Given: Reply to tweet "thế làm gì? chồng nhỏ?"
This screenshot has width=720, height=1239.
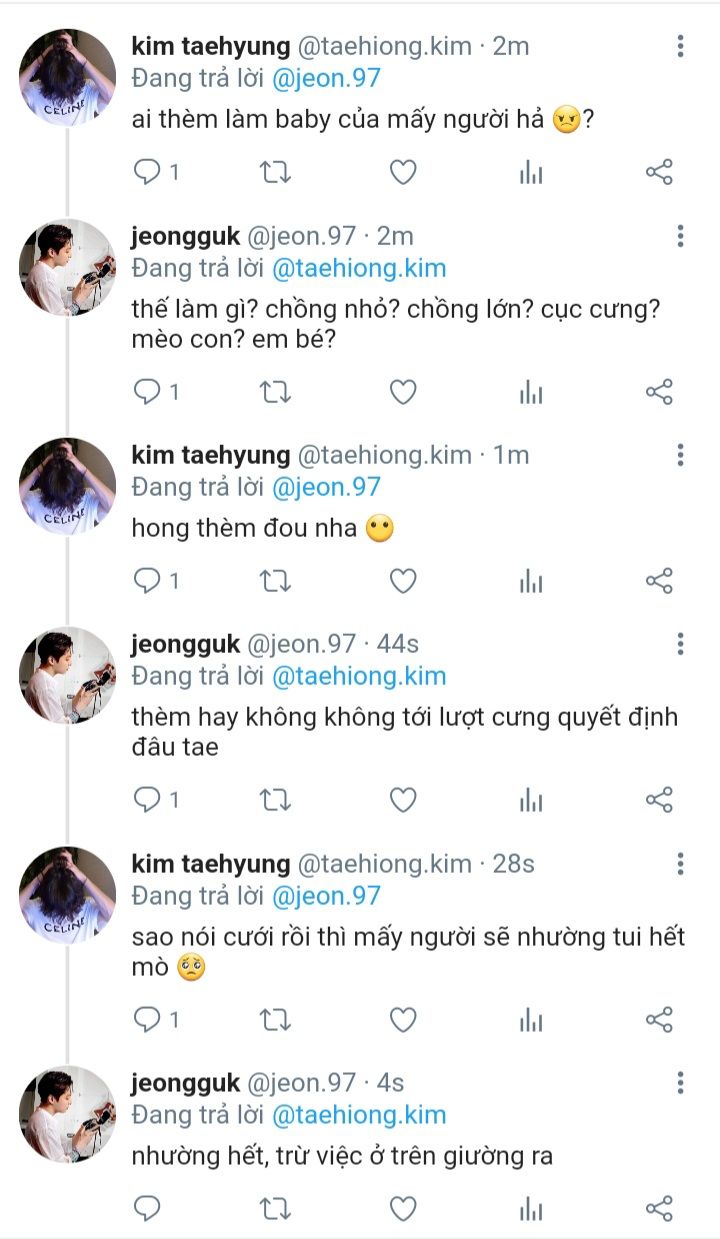Looking at the screenshot, I should coord(147,392).
